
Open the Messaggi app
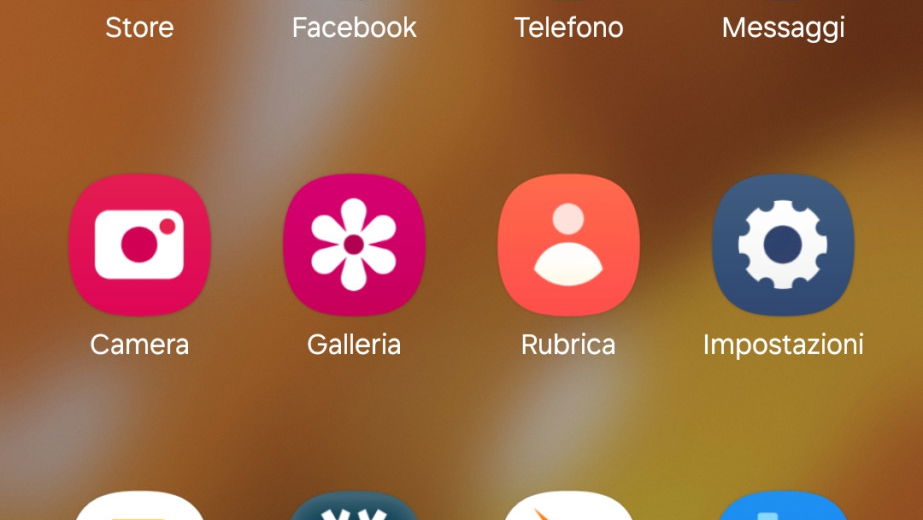(783, 26)
